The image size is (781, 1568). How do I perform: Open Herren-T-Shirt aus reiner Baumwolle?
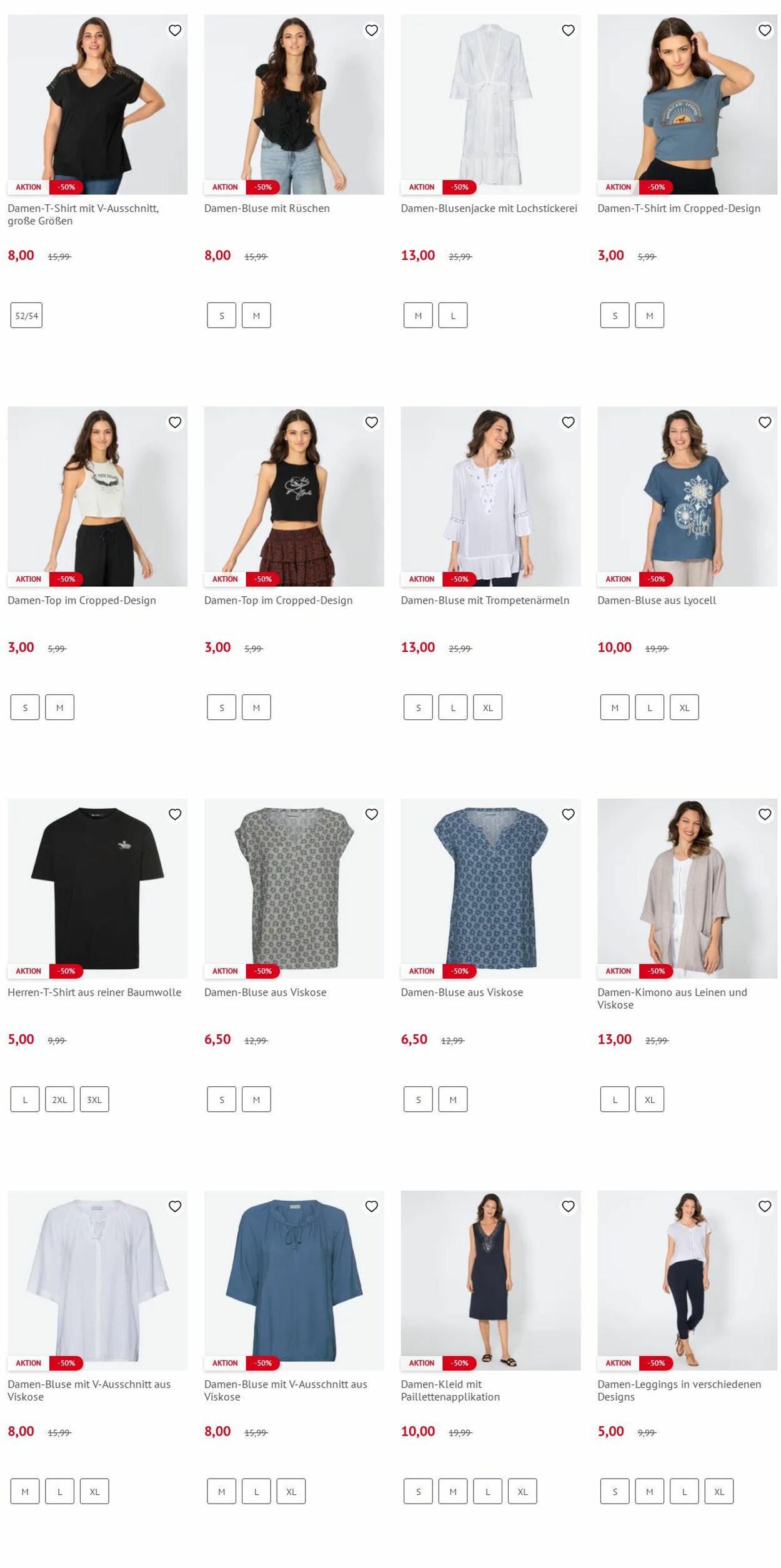(x=94, y=992)
